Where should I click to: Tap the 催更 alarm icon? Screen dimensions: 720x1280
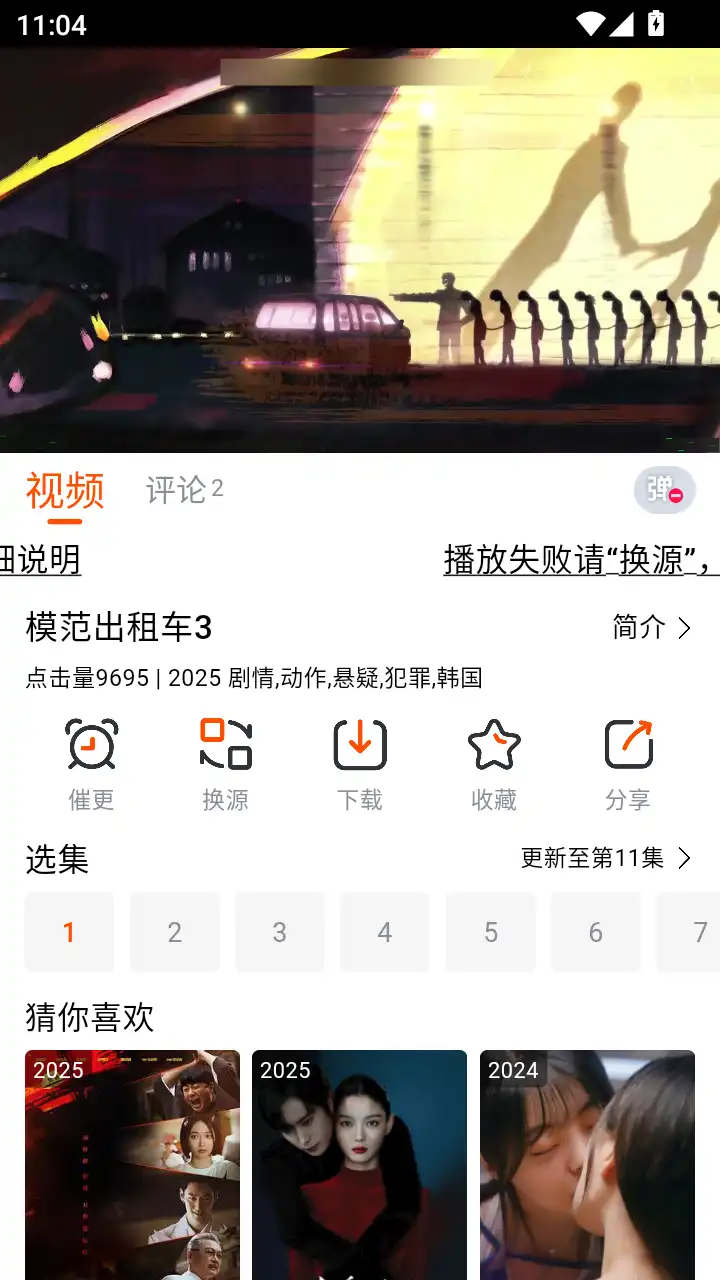pyautogui.click(x=91, y=745)
